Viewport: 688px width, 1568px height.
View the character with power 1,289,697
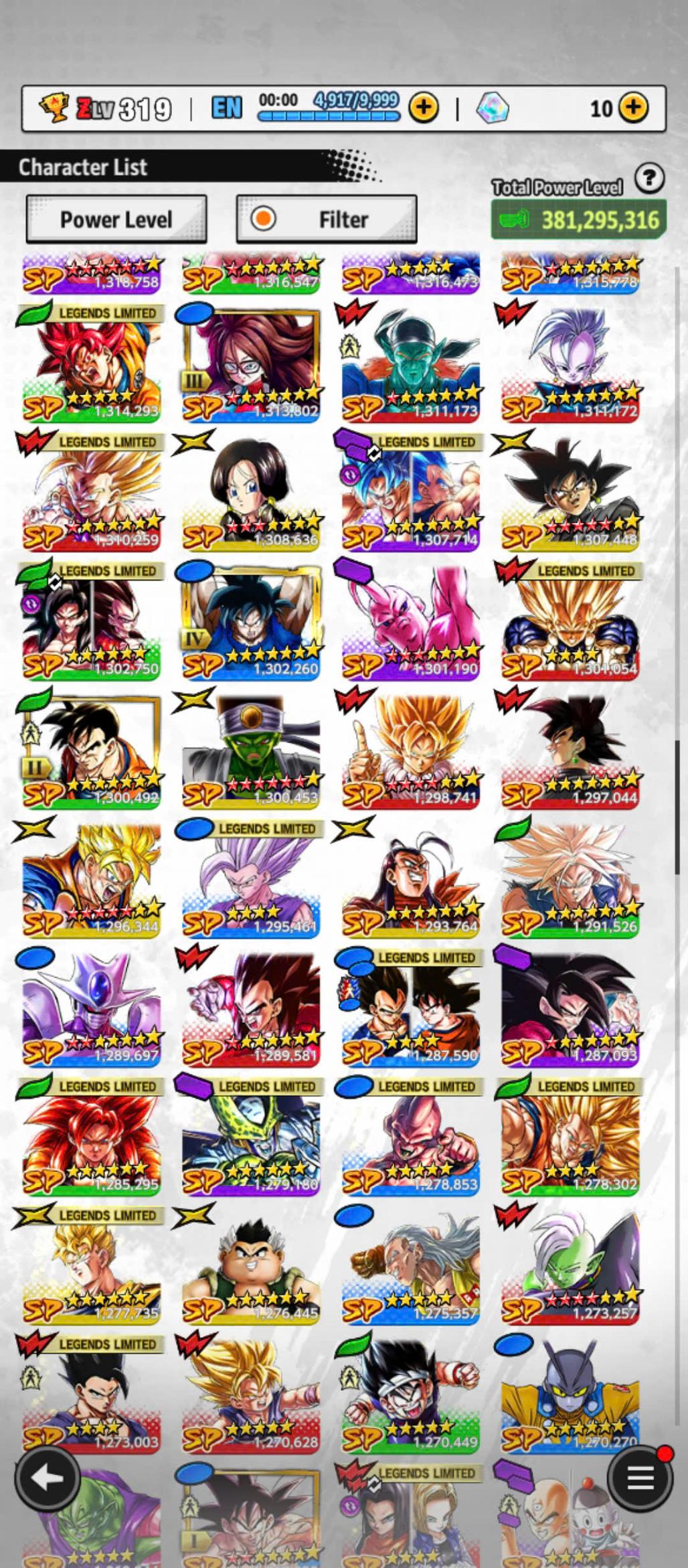pyautogui.click(x=92, y=1010)
